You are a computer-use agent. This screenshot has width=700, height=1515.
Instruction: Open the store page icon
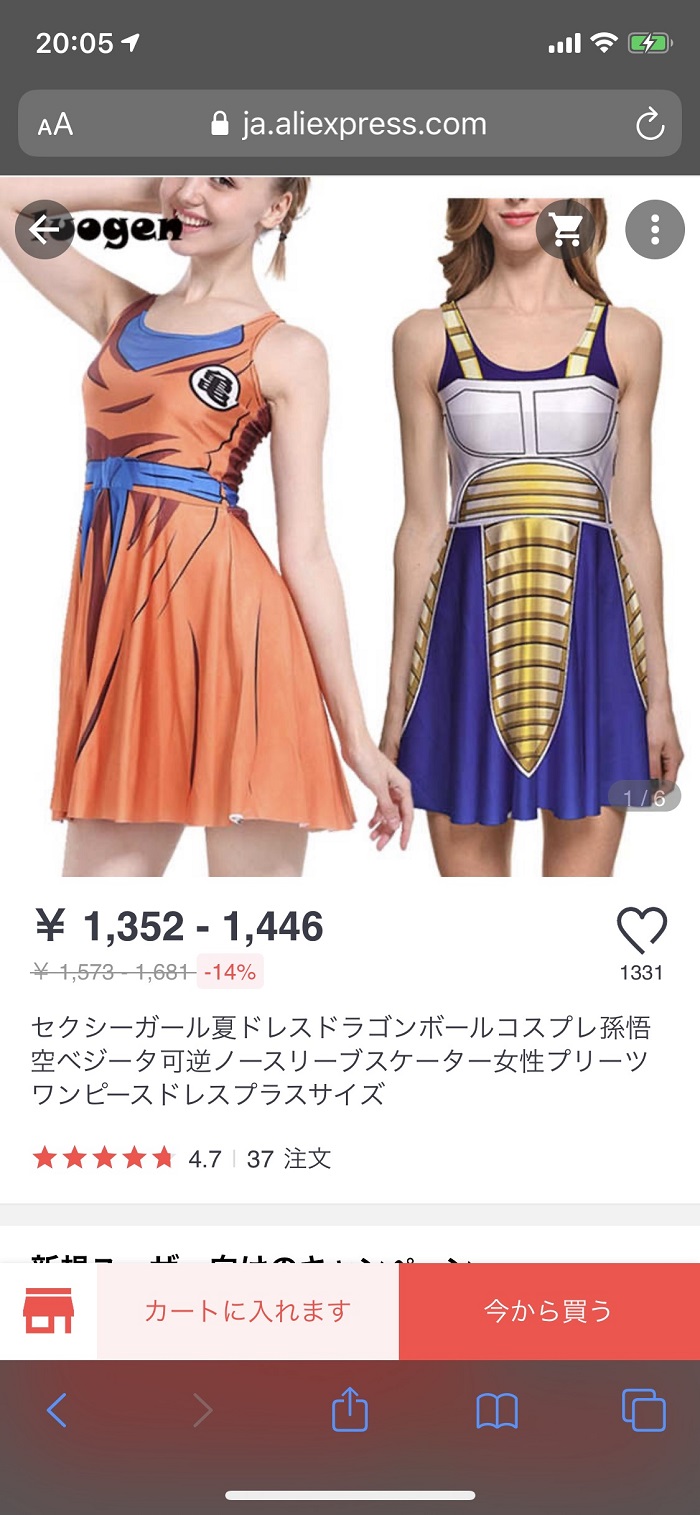tap(48, 1311)
